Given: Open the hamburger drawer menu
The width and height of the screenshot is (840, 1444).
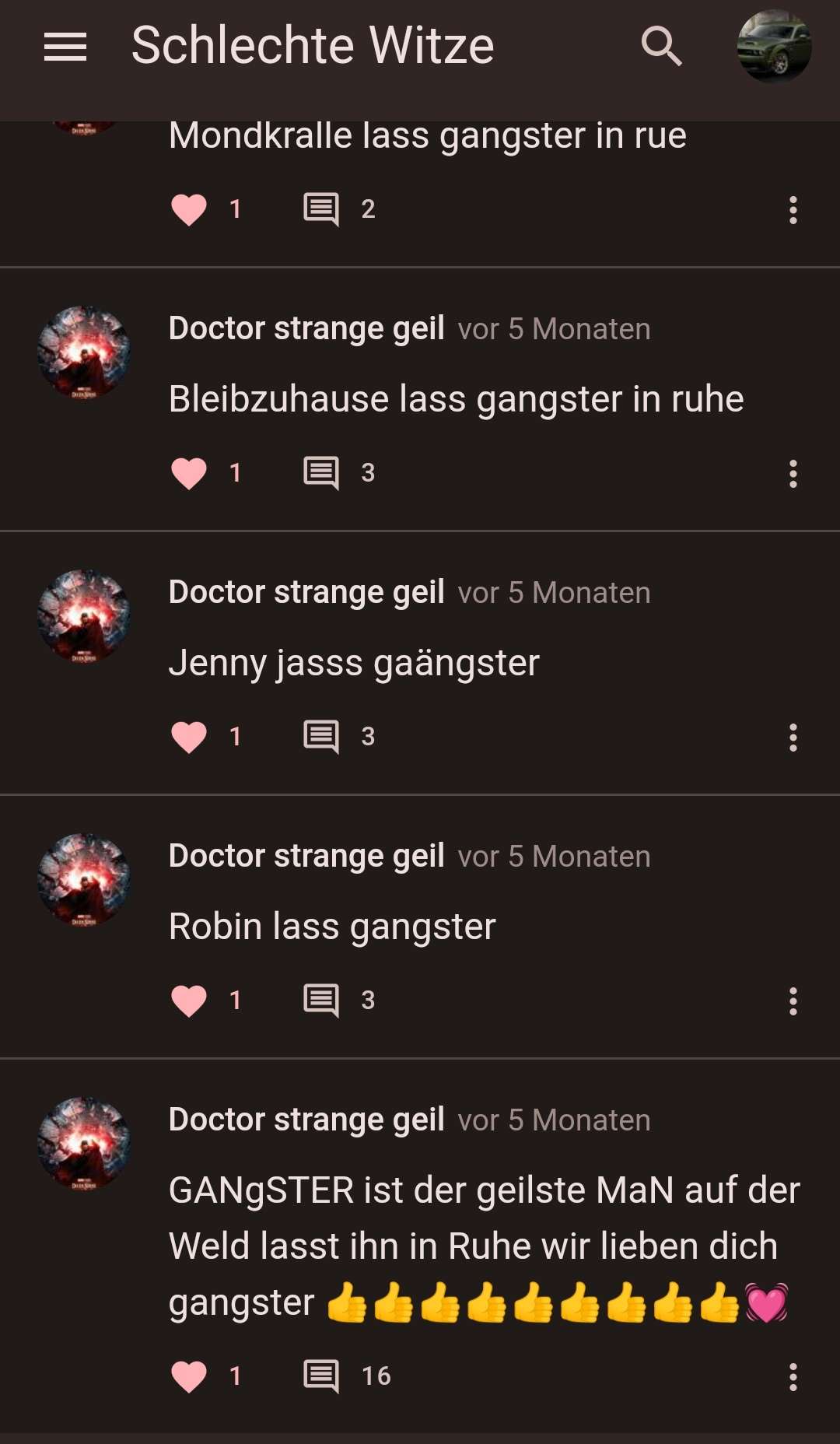Looking at the screenshot, I should point(65,47).
